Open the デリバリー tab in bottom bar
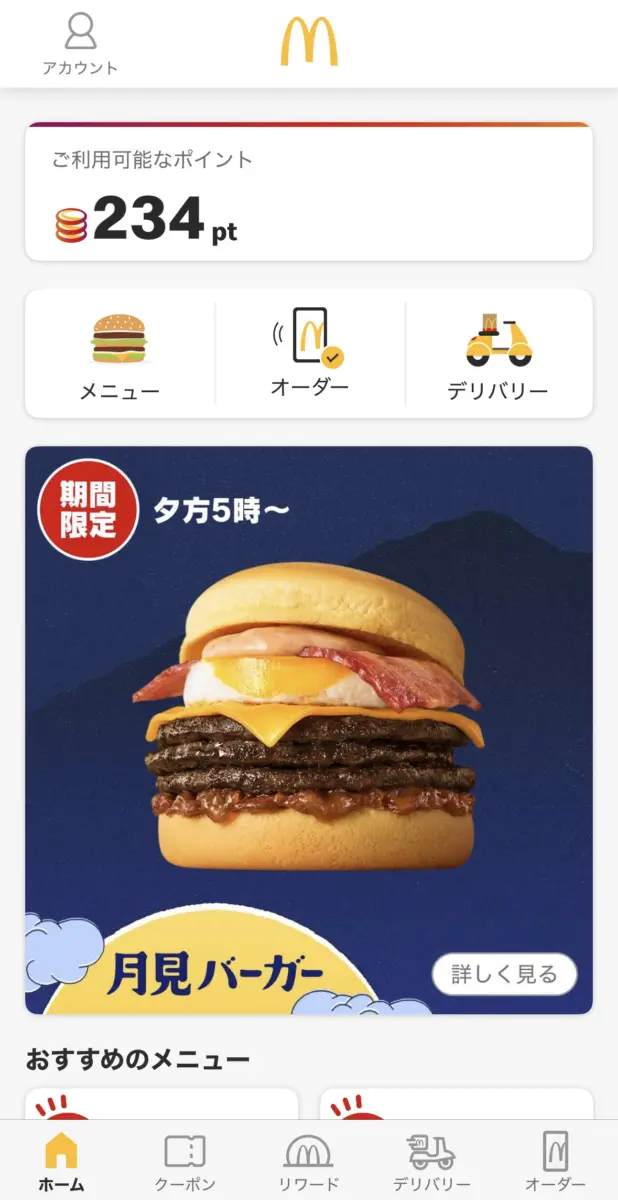This screenshot has height=1200, width=618. point(431,1162)
